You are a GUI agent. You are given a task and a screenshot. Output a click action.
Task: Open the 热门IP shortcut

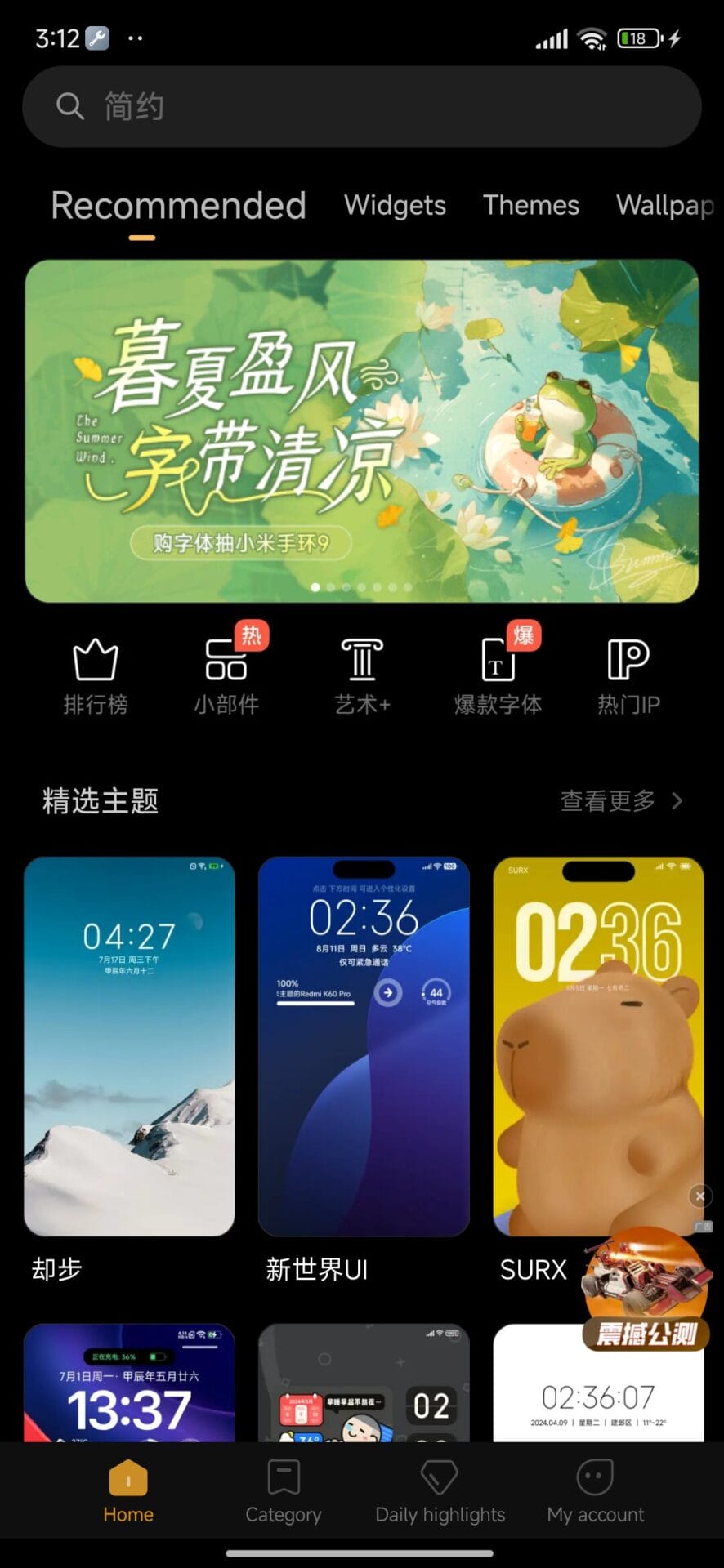click(x=628, y=675)
